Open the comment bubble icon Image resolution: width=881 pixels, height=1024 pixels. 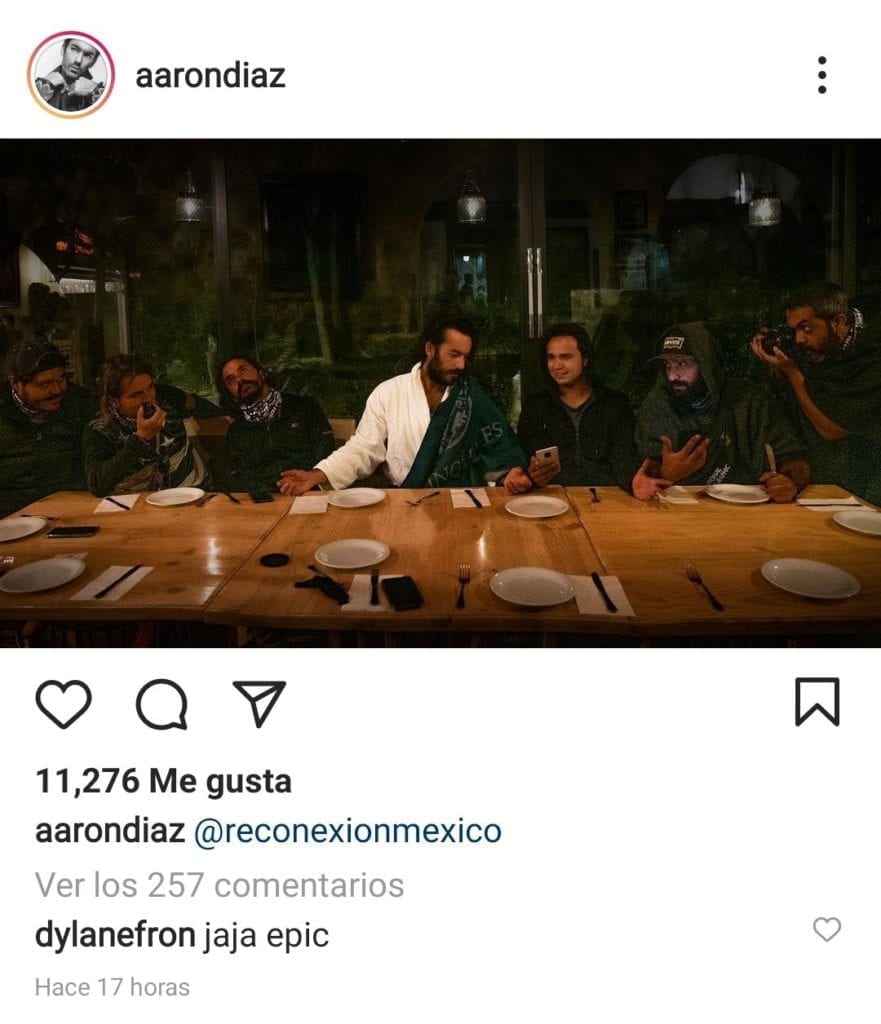(x=161, y=705)
